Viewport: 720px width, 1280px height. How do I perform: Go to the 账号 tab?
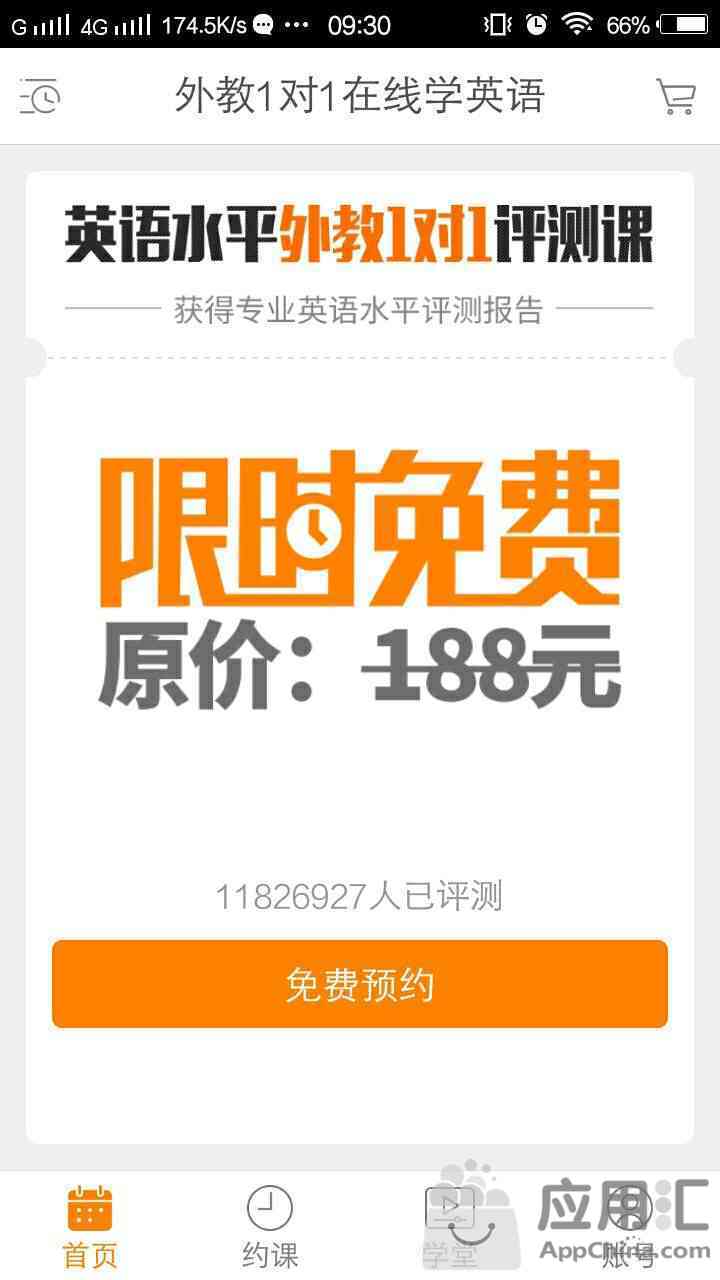point(630,1226)
